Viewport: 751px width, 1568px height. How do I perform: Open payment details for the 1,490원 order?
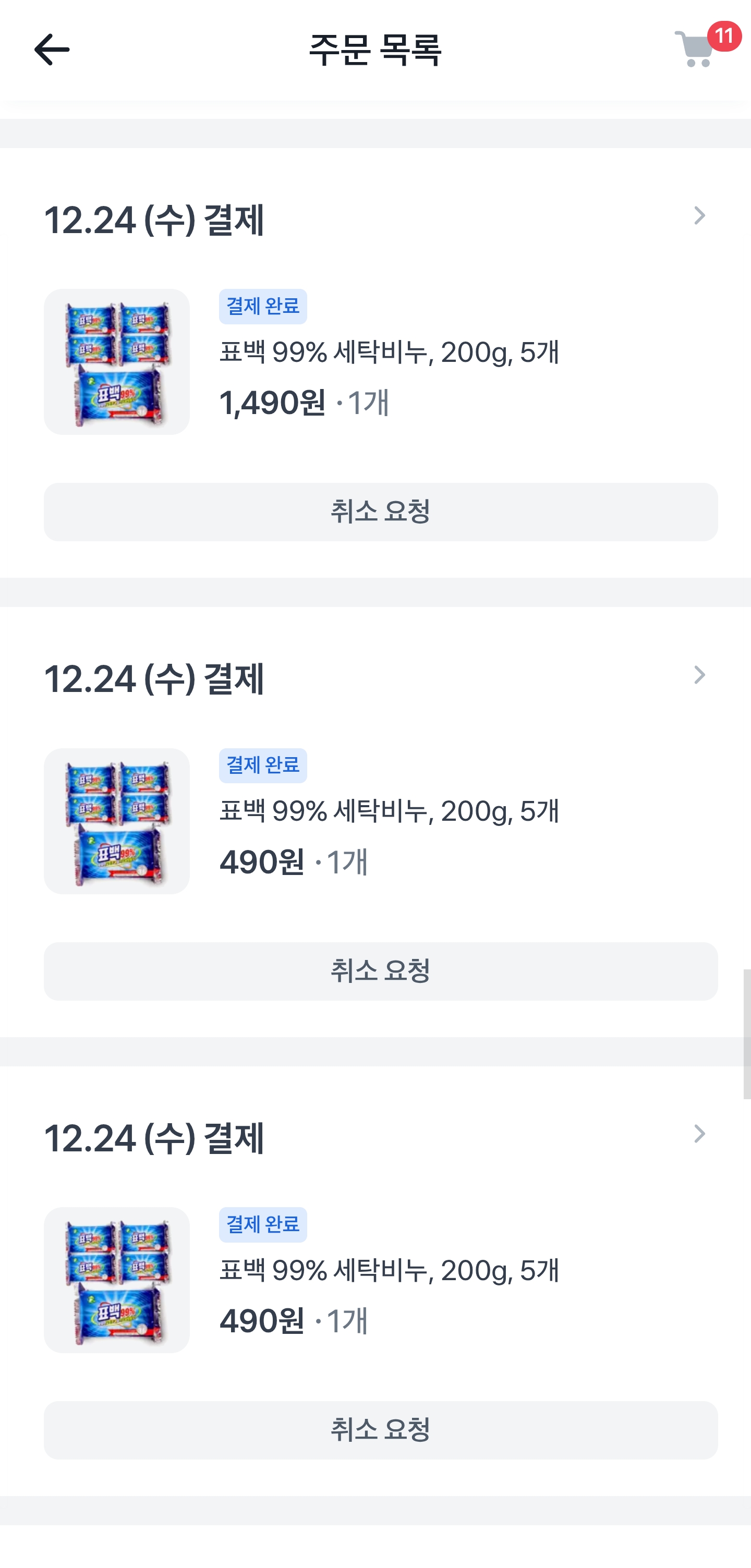699,216
